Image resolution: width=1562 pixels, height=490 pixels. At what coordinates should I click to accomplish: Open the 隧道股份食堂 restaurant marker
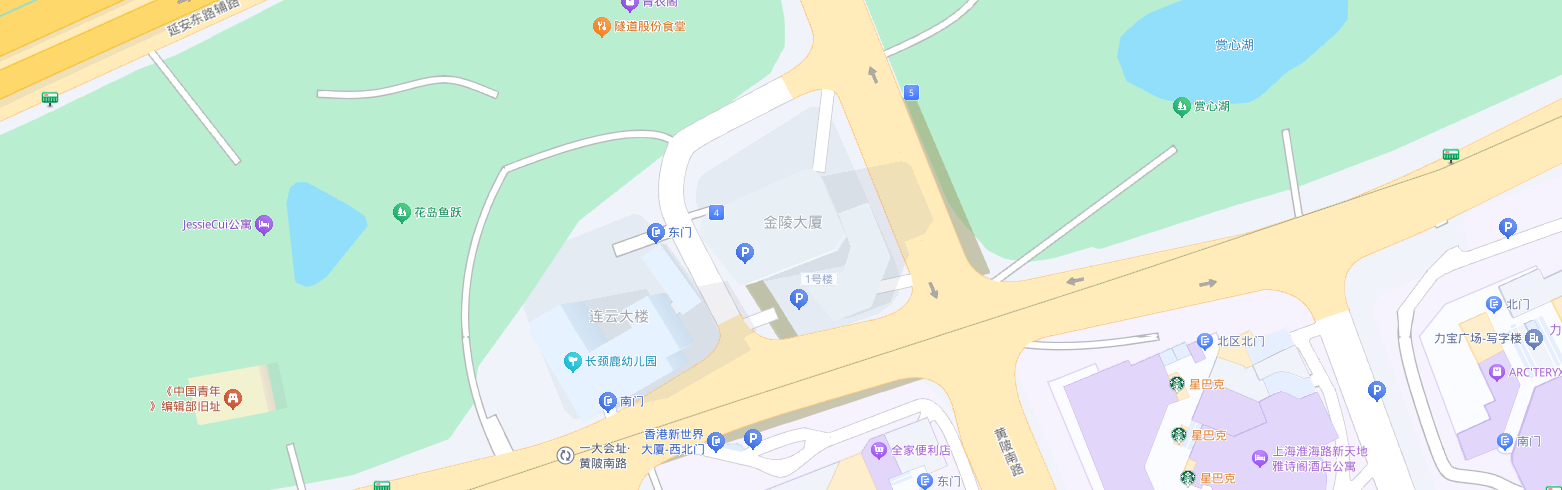[x=601, y=27]
